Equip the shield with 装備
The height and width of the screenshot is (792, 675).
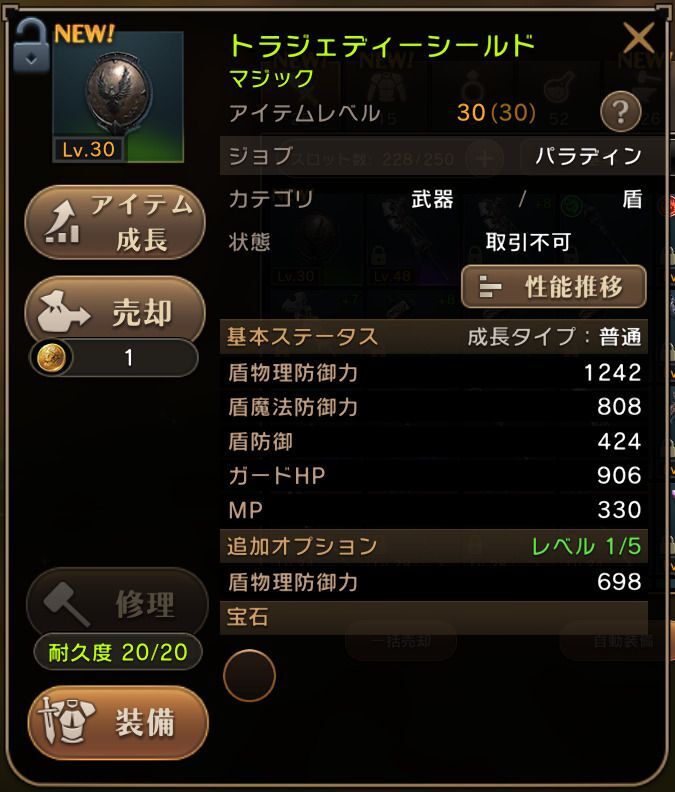(x=116, y=724)
